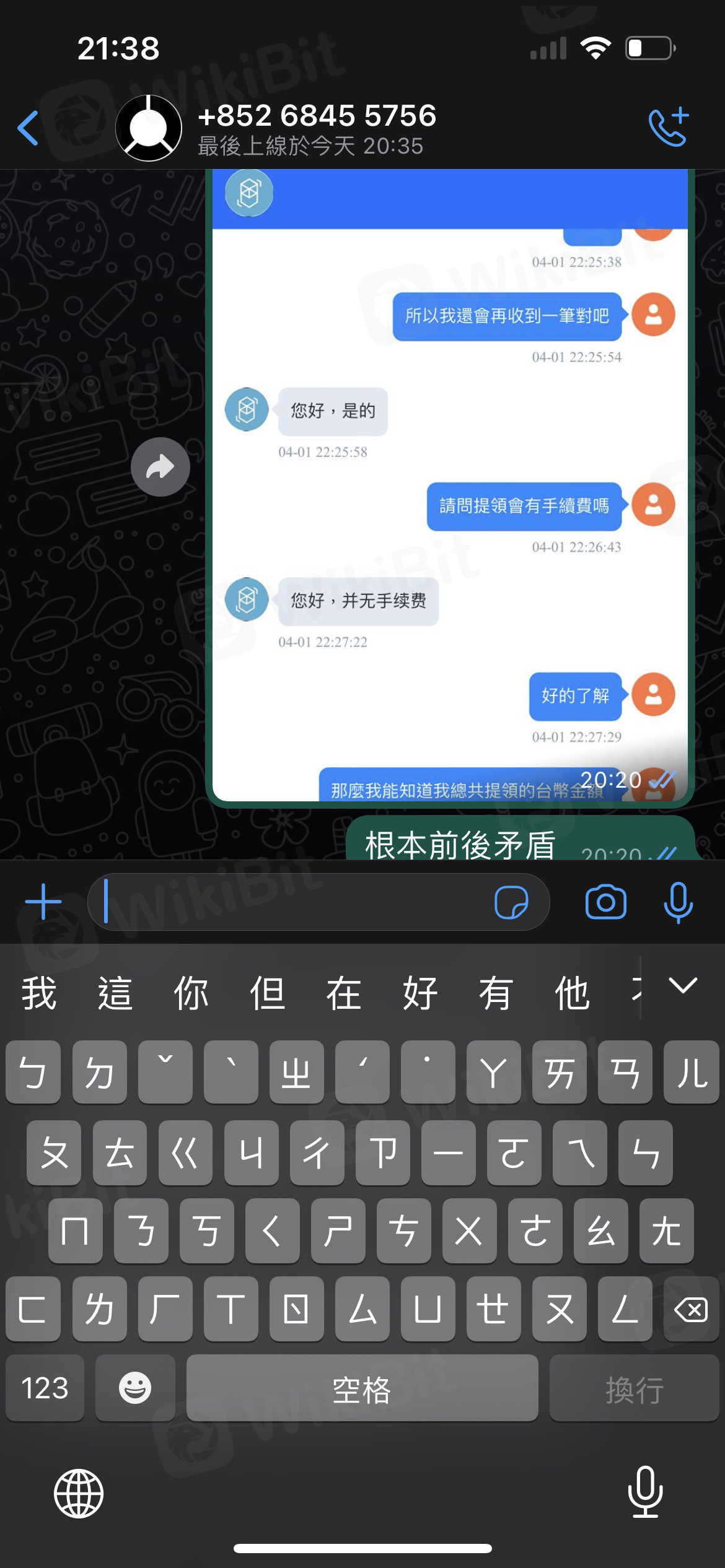This screenshot has width=725, height=1568.
Task: Delete with the backspace key
Action: coord(690,1309)
